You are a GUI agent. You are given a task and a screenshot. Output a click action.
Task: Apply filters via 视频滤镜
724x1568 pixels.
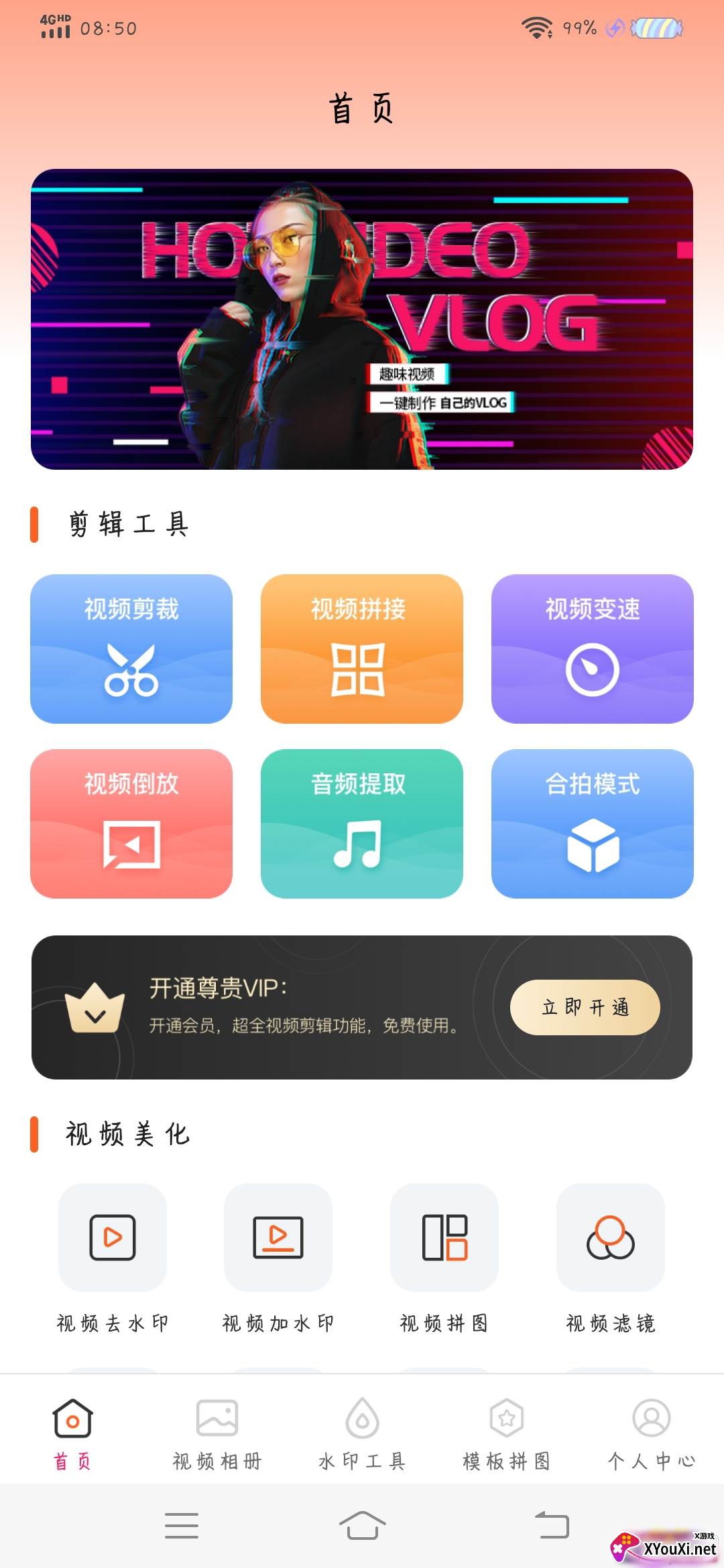pos(611,1237)
